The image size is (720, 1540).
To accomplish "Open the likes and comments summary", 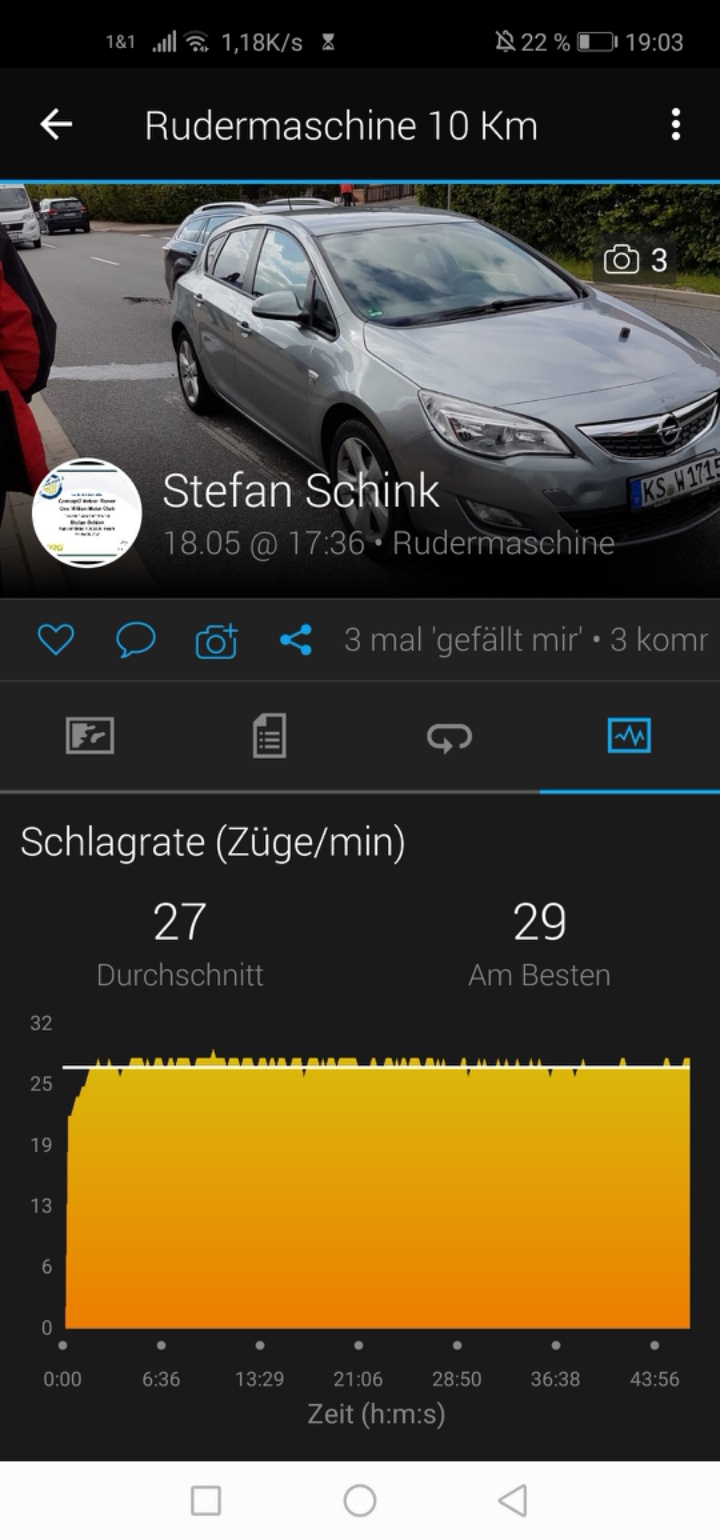I will [x=525, y=640].
